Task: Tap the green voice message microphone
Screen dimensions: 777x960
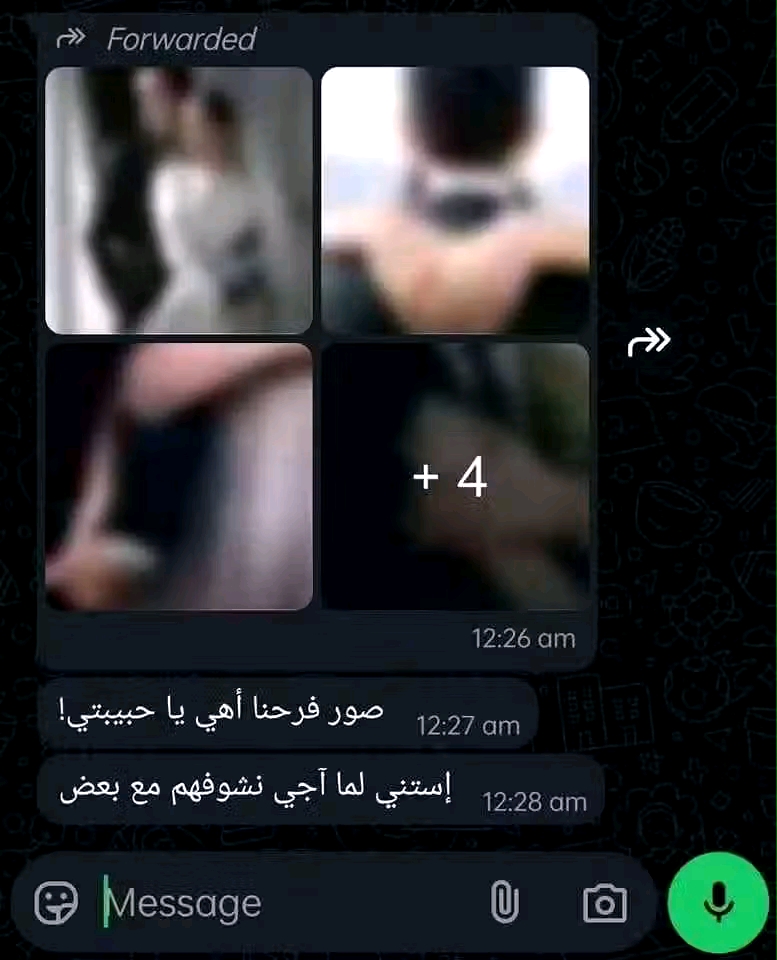Action: [716, 903]
